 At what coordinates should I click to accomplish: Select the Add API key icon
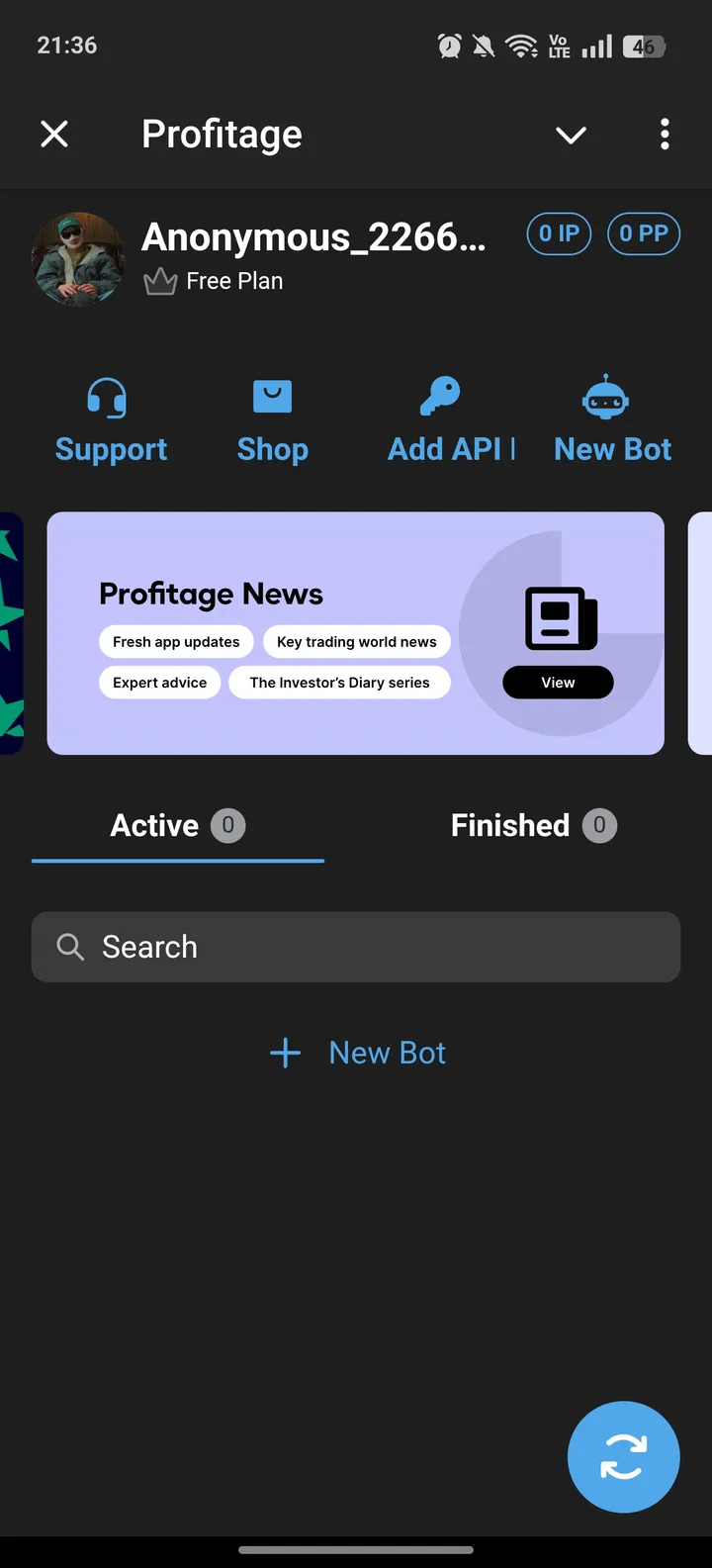pyautogui.click(x=438, y=395)
